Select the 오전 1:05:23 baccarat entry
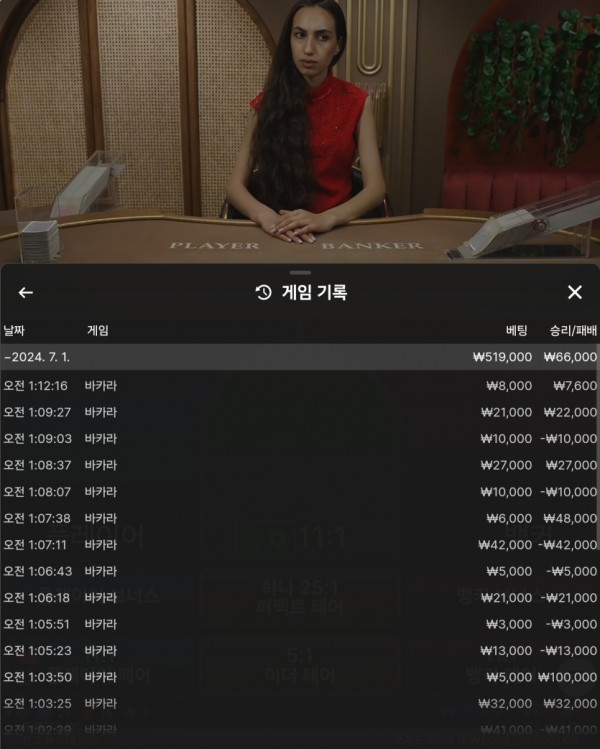This screenshot has height=749, width=600. click(300, 650)
